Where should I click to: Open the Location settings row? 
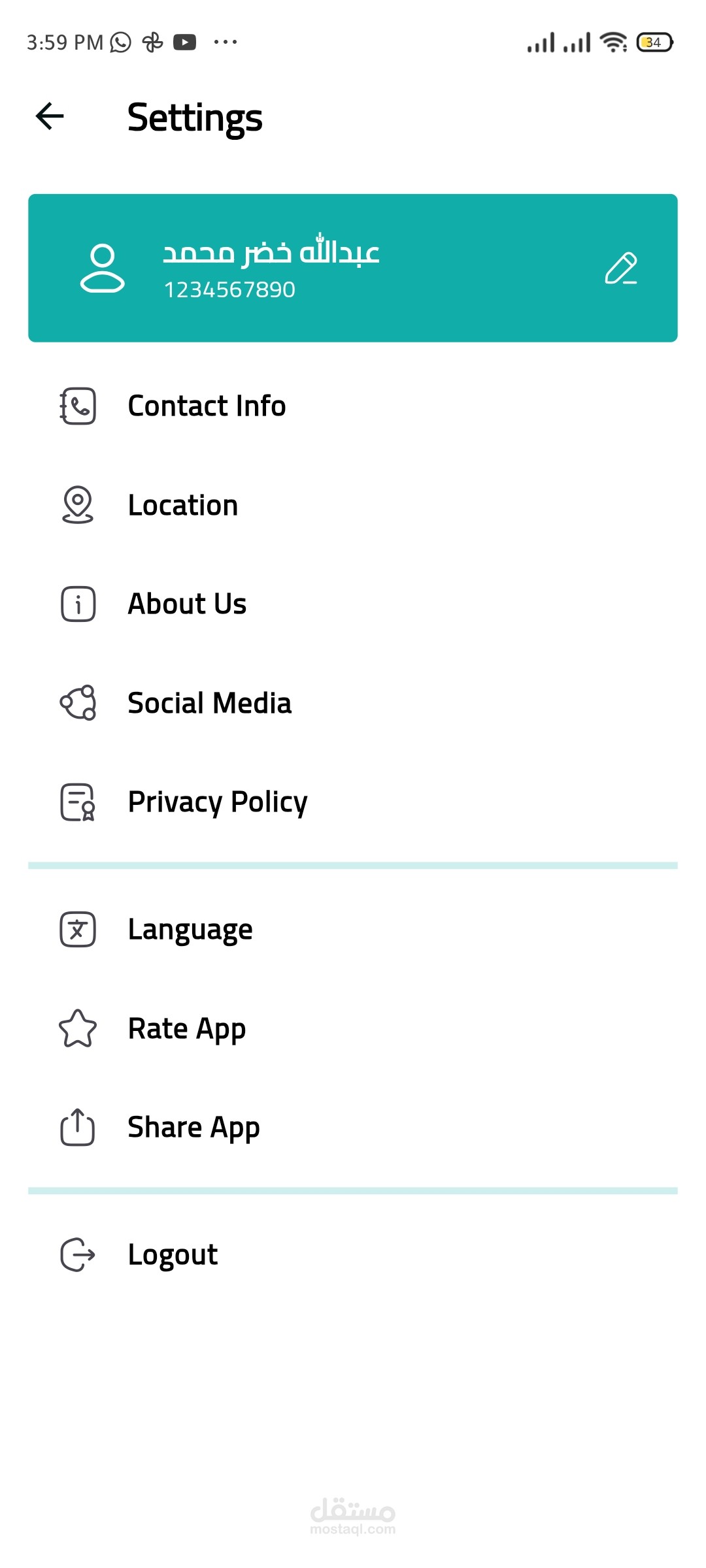click(x=183, y=505)
